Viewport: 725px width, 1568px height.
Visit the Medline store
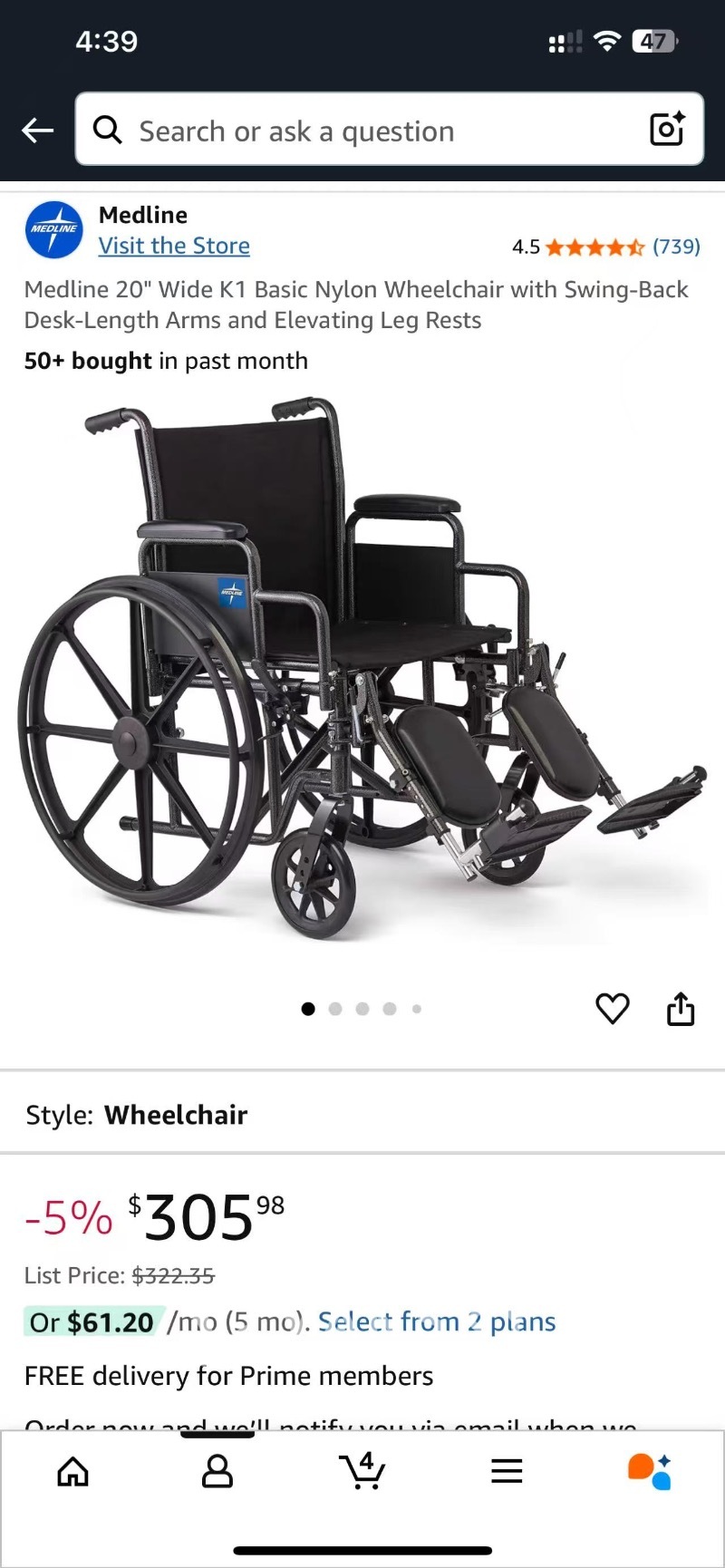pyautogui.click(x=174, y=246)
